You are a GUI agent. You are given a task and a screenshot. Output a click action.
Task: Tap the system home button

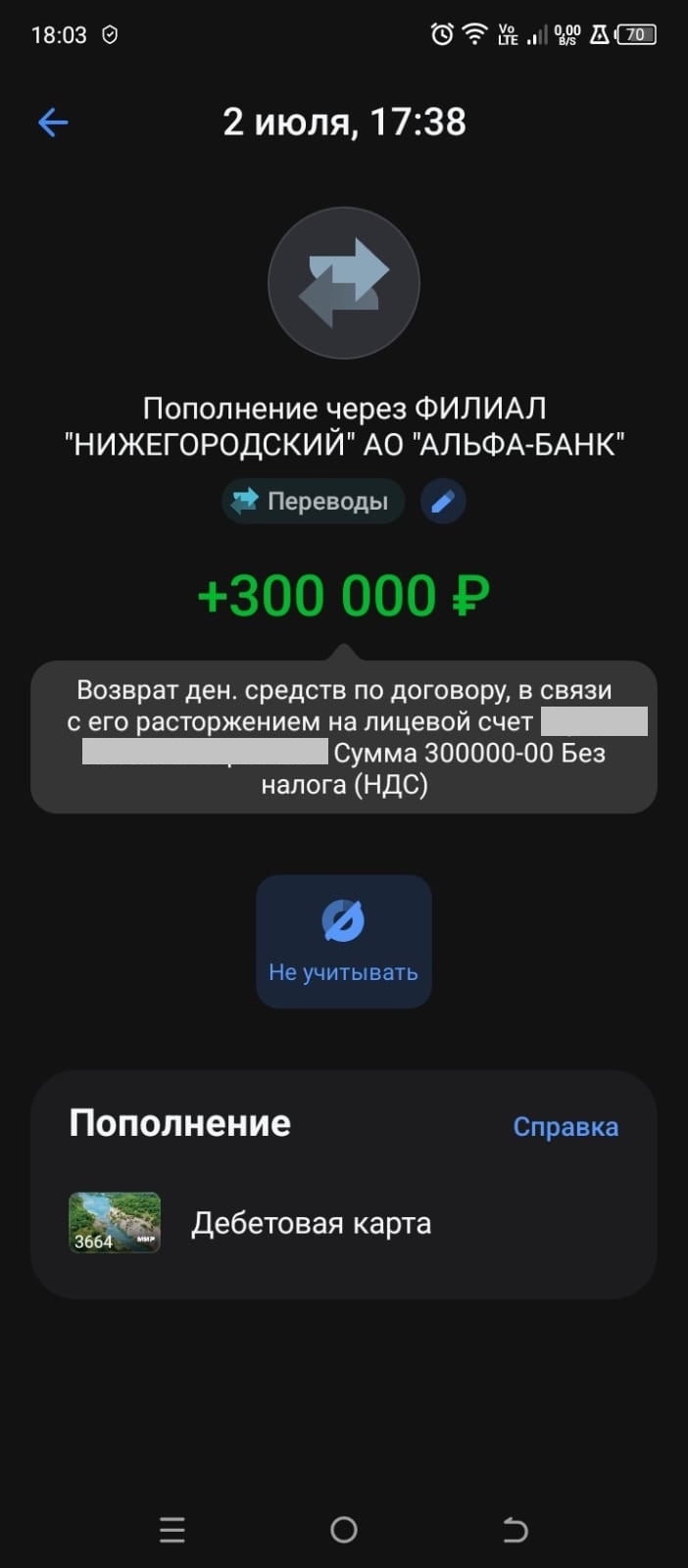(x=344, y=1530)
